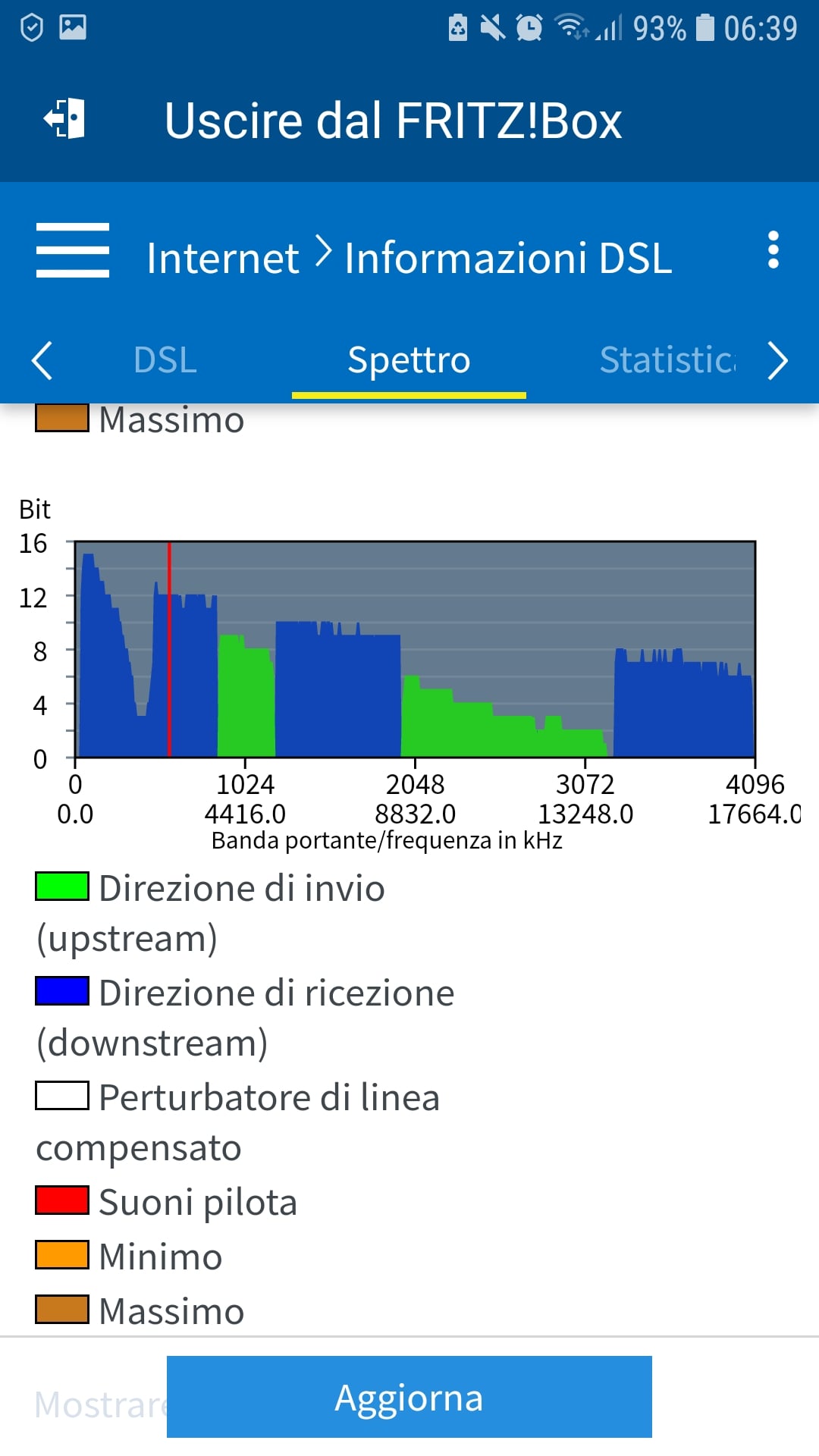Open the hamburger navigation menu
819x1456 pixels.
(x=73, y=251)
